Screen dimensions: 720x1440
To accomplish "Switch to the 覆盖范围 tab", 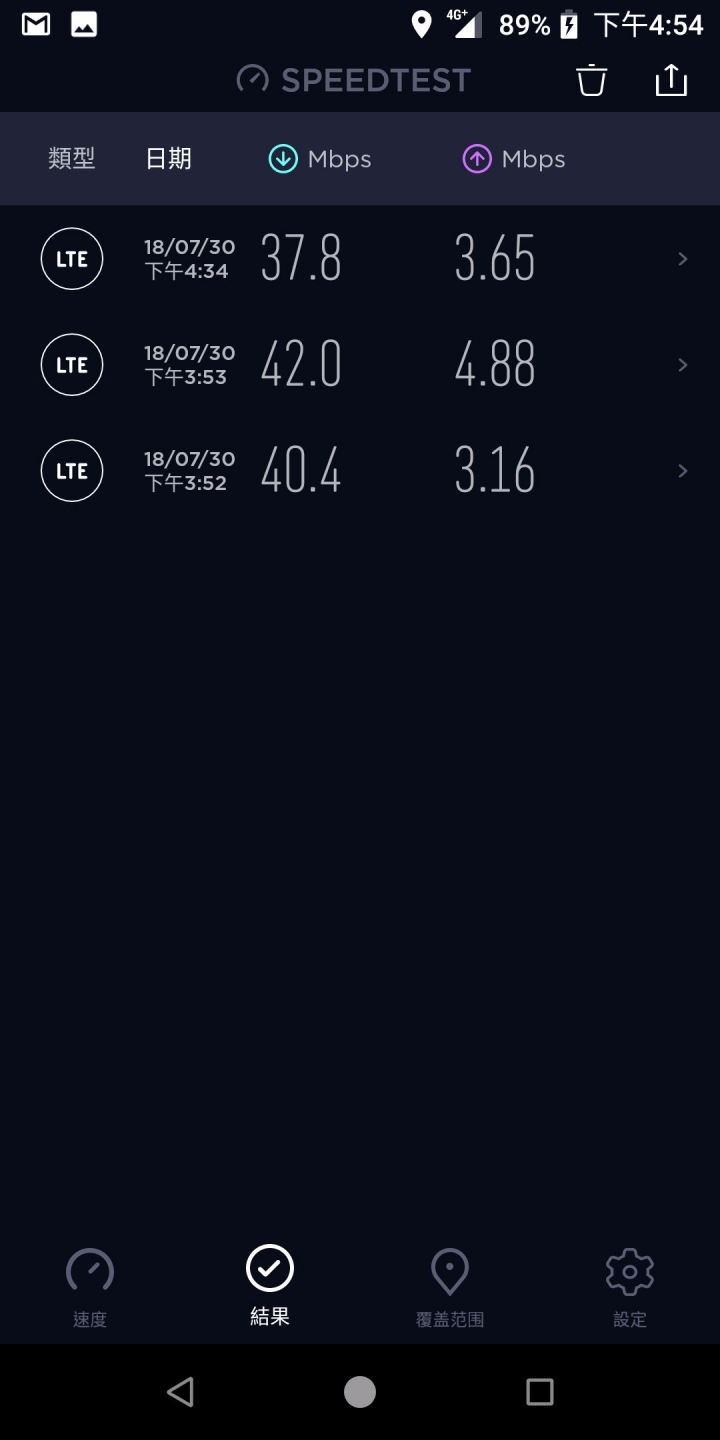I will [x=450, y=1288].
